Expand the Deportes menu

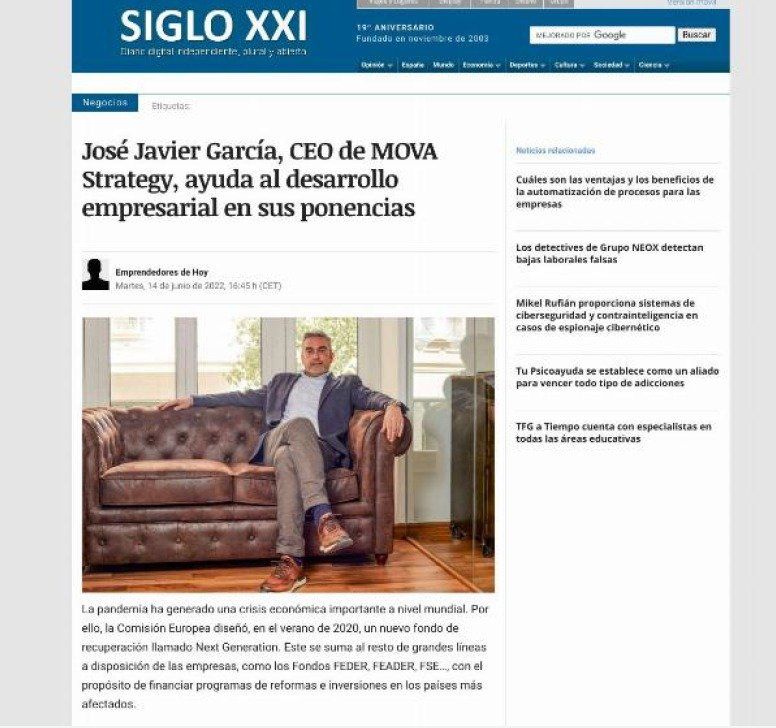[526, 65]
